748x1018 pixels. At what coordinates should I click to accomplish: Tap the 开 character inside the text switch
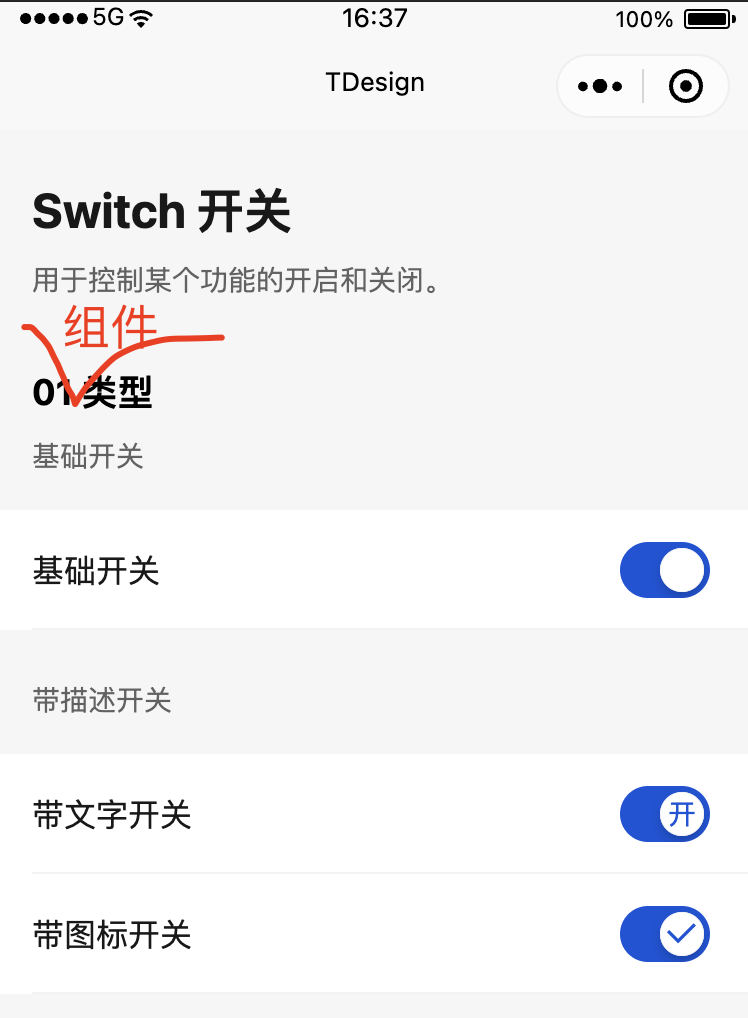(682, 814)
